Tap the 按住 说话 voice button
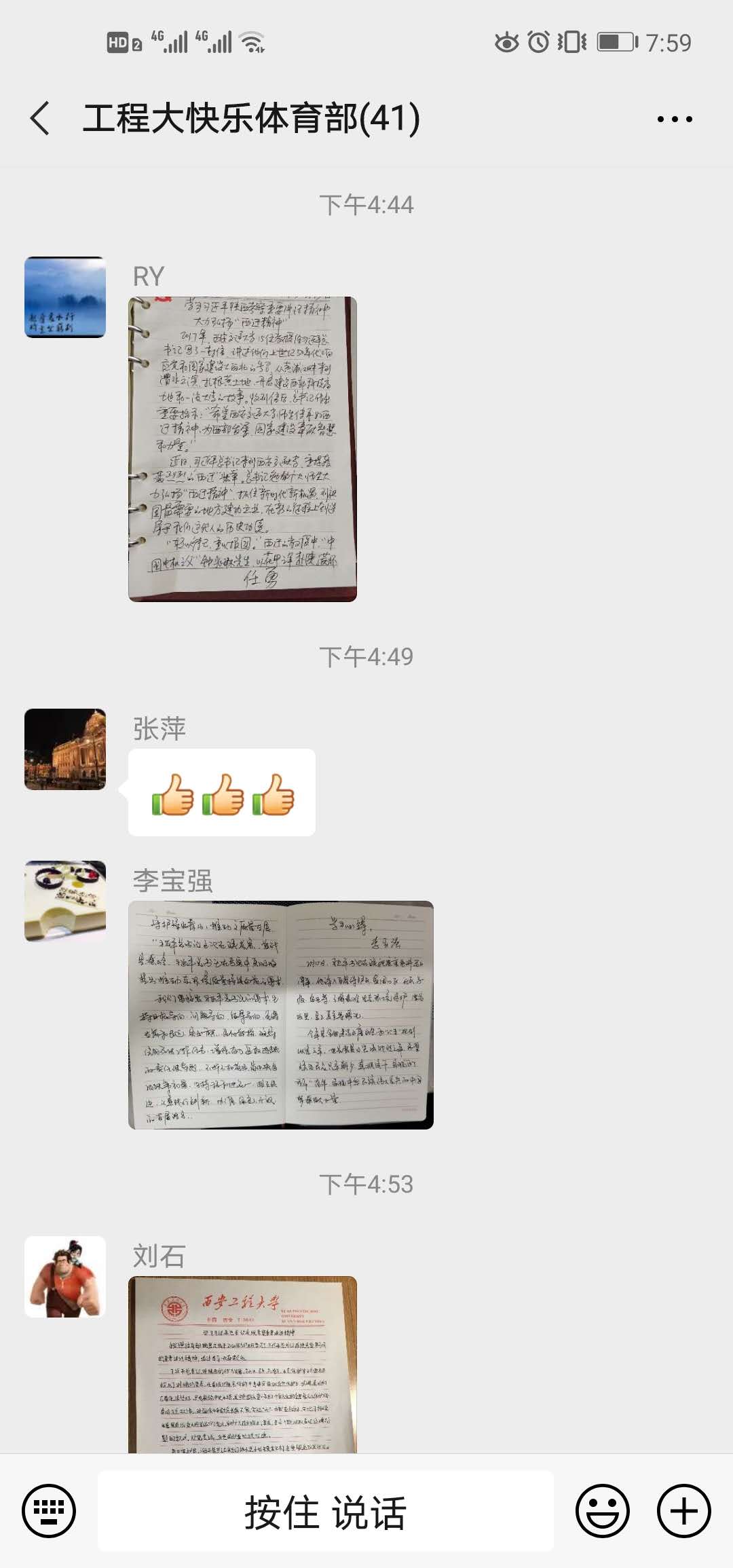733x1568 pixels. [x=326, y=1511]
